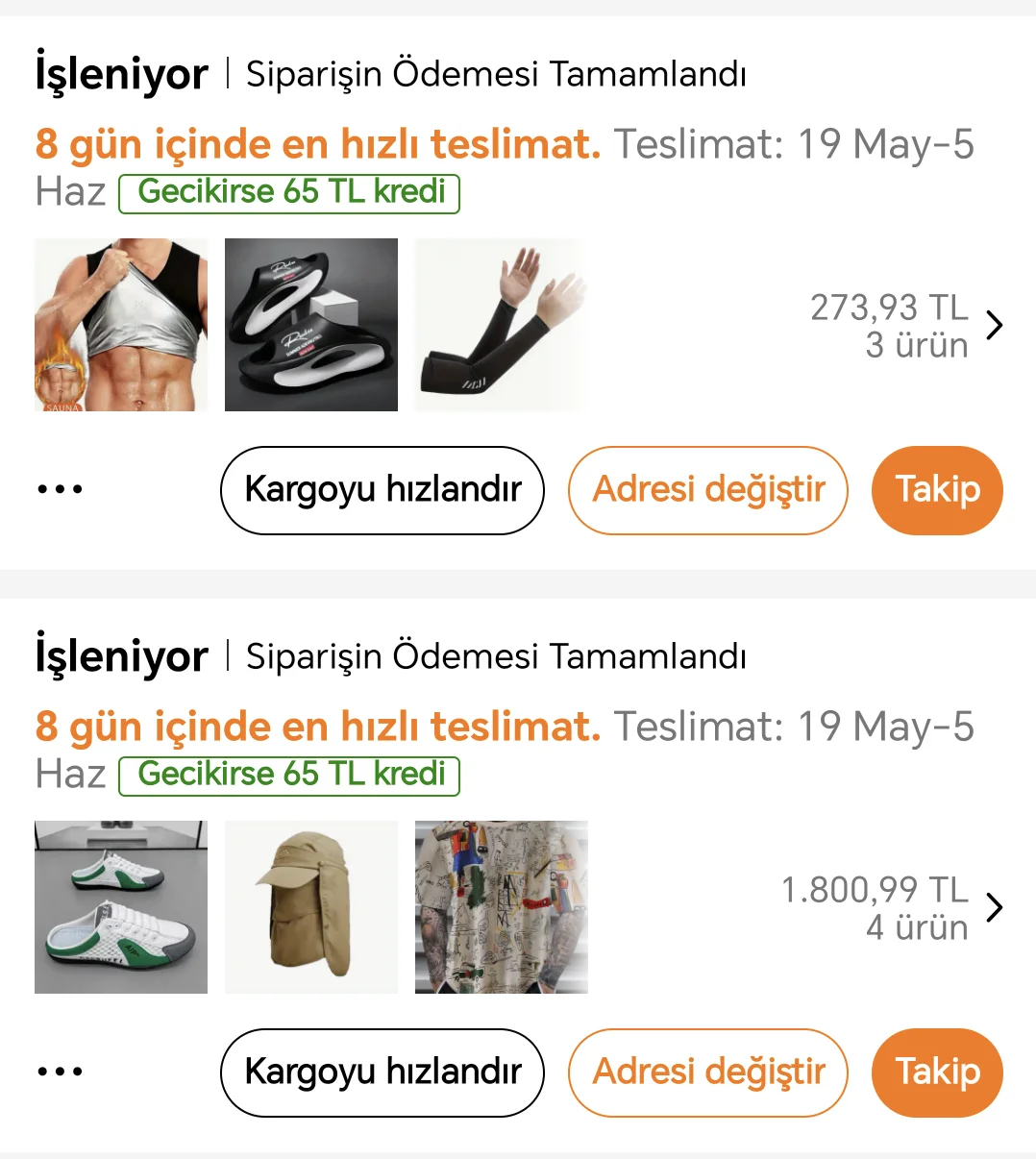This screenshot has width=1036, height=1159.
Task: Open the black slippers product thumbnail
Action: tap(311, 325)
